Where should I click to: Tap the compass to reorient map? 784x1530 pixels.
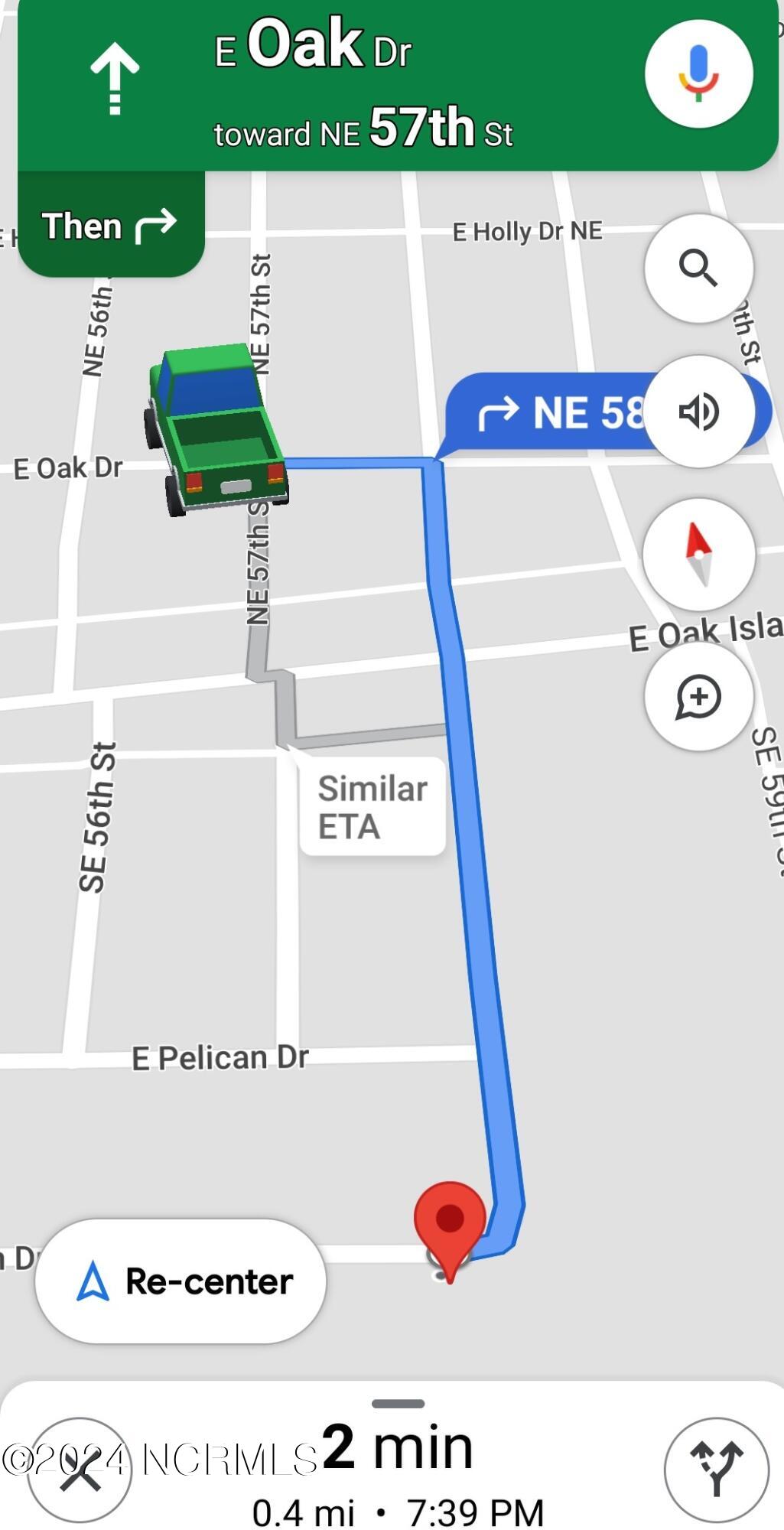698,554
